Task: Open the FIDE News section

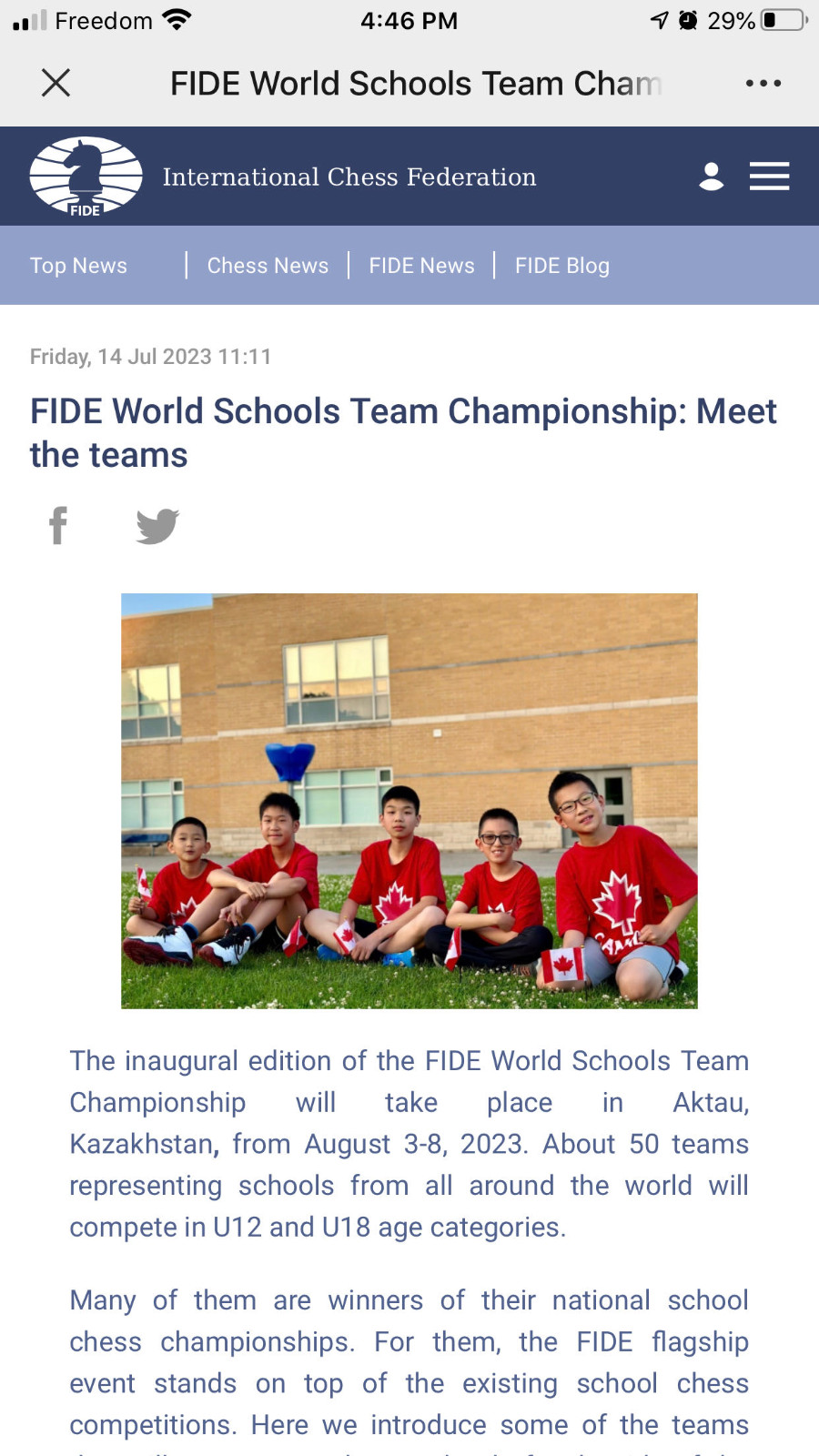Action: click(421, 266)
